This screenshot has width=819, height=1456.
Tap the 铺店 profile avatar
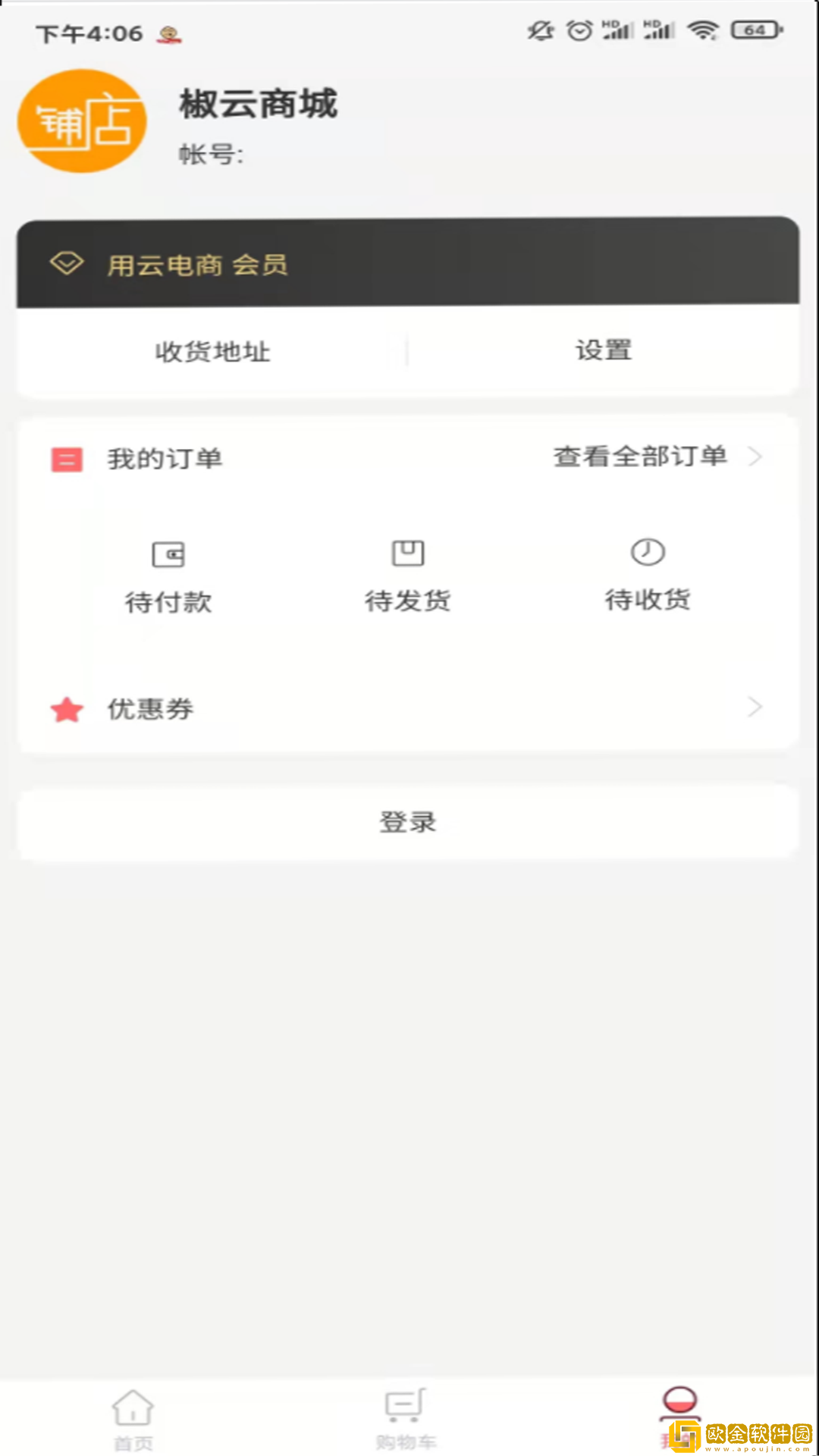point(82,121)
